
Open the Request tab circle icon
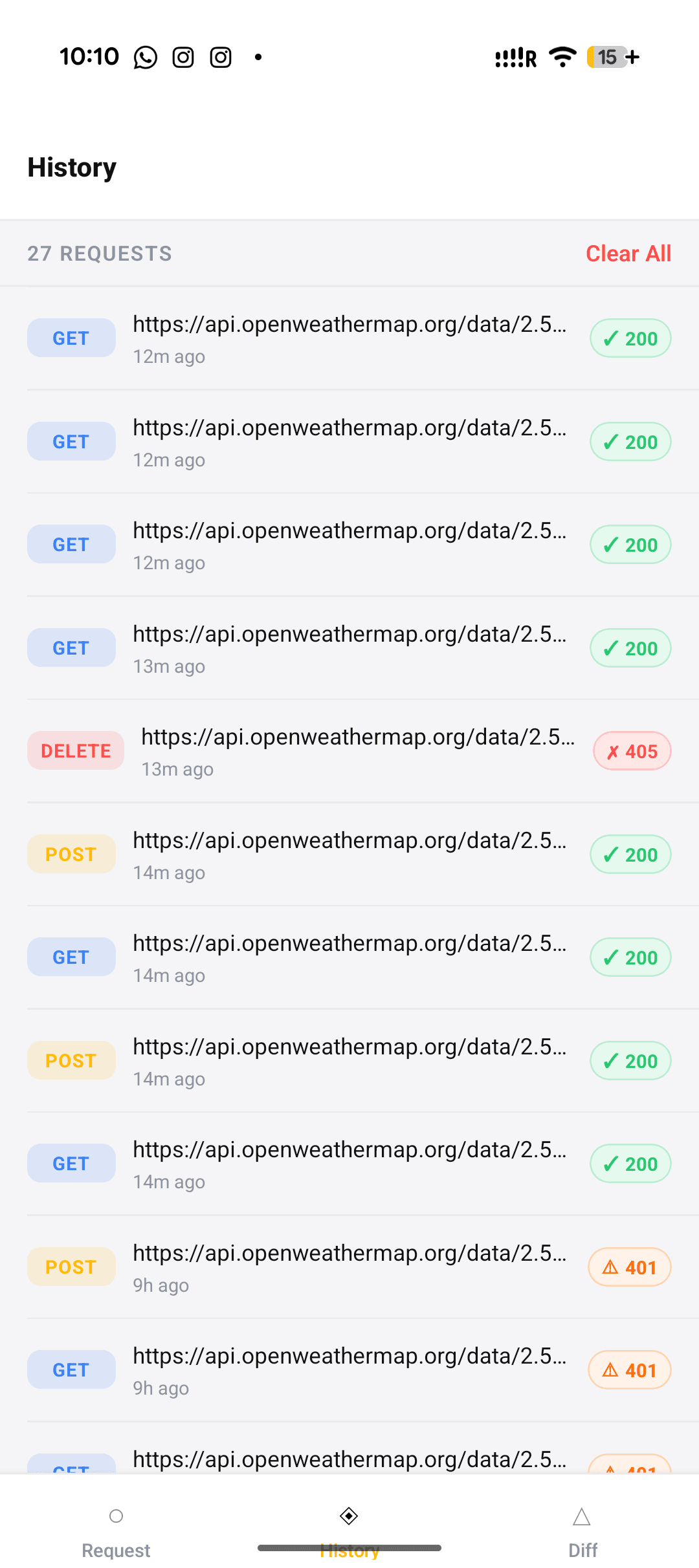point(116,1516)
